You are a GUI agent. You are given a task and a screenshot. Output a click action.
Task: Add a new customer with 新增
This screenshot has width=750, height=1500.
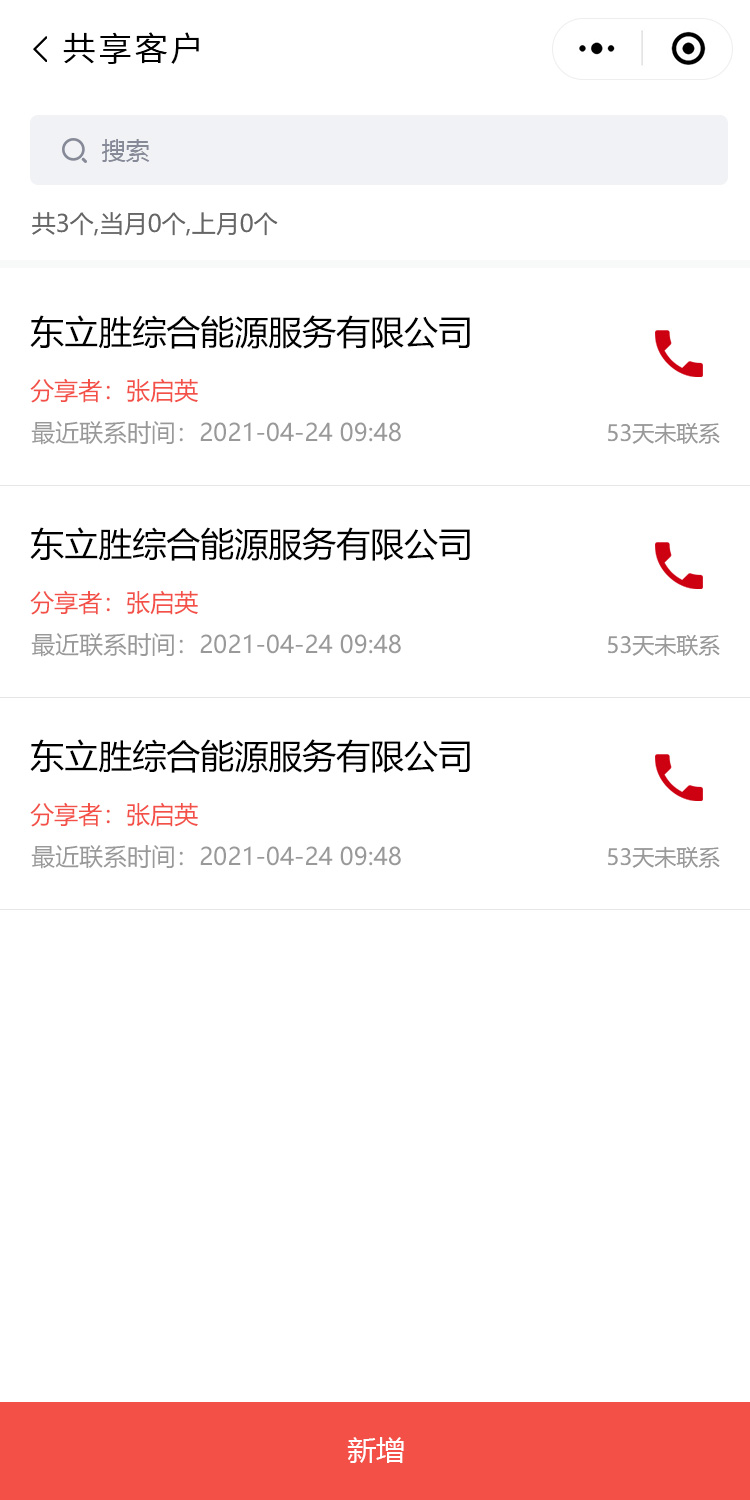375,1450
